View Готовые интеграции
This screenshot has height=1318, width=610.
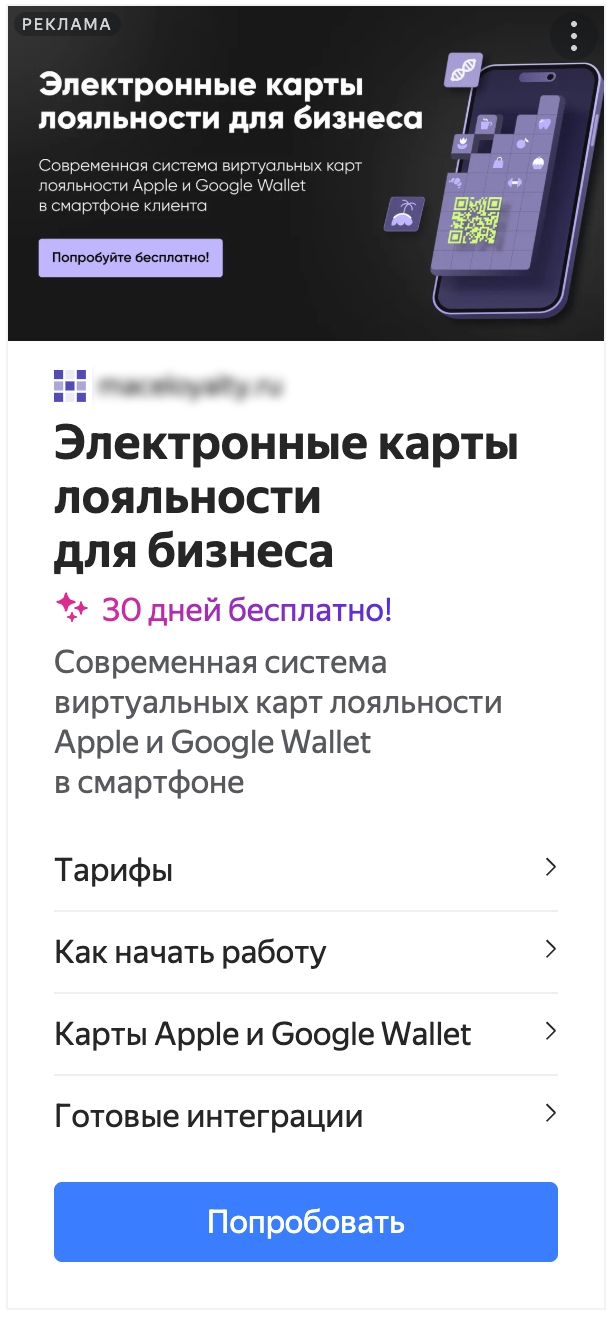pyautogui.click(x=305, y=1116)
